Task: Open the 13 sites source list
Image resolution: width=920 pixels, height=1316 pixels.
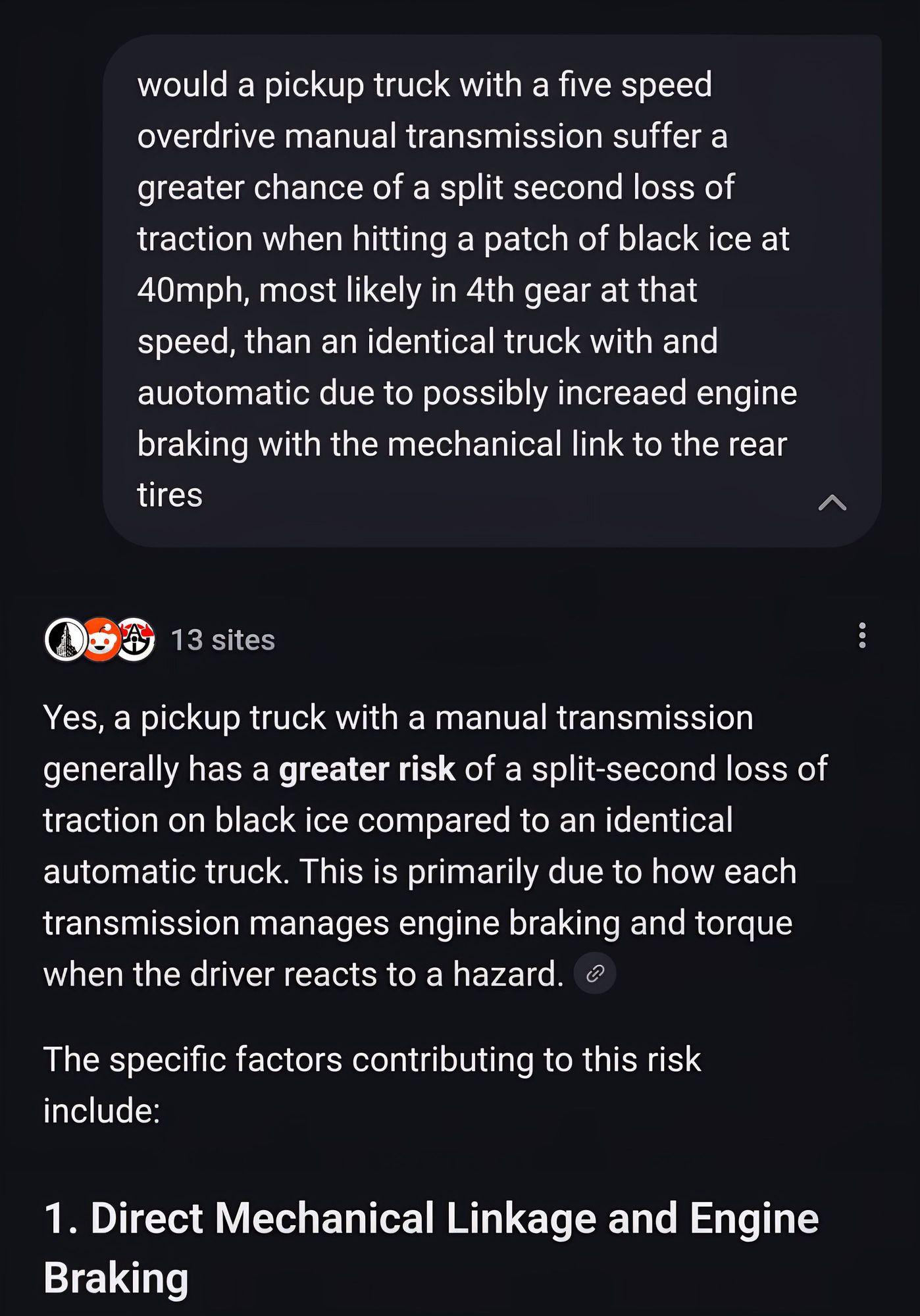Action: tap(222, 640)
